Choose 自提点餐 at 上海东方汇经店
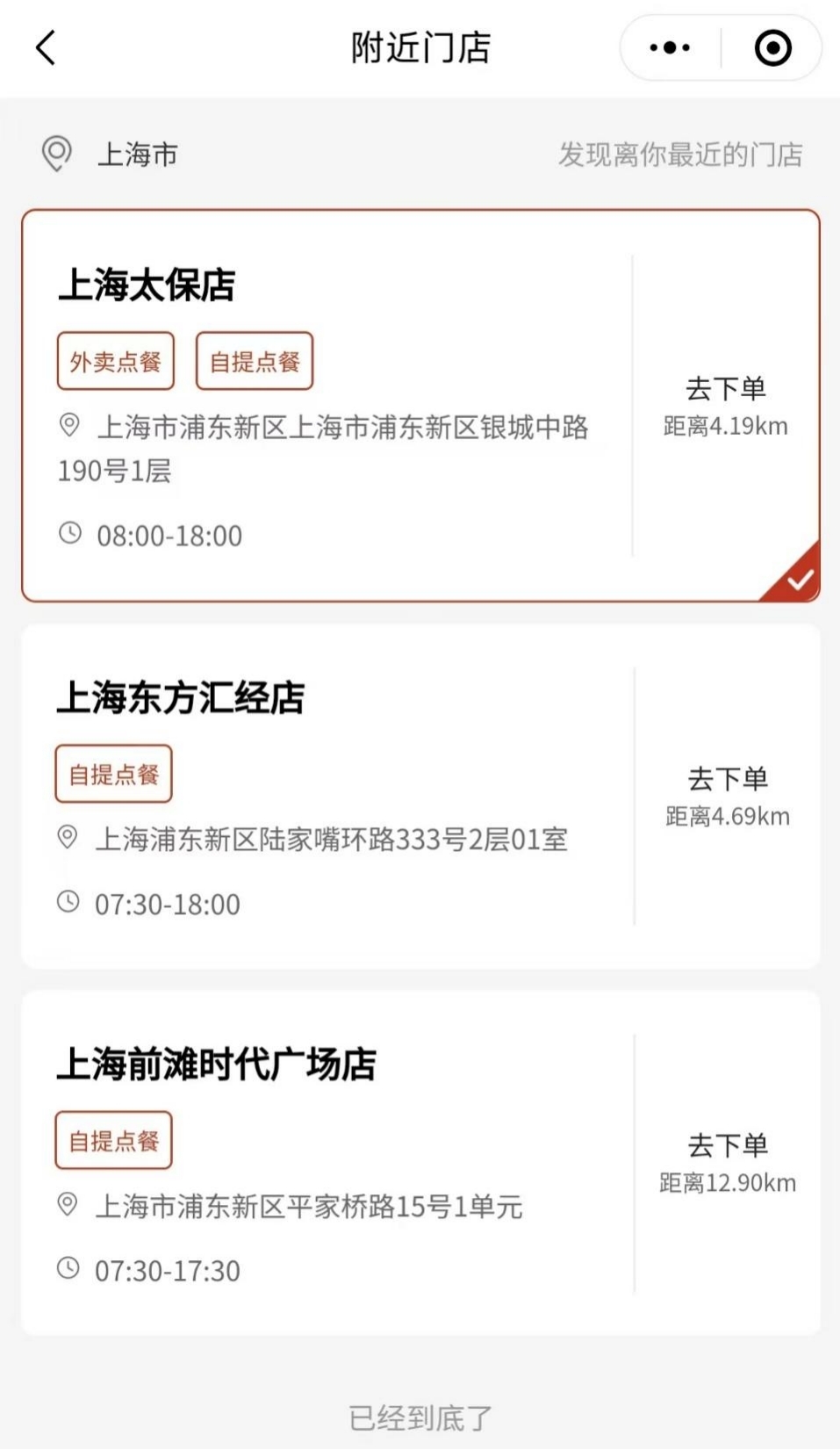Image resolution: width=840 pixels, height=1450 pixels. [114, 774]
